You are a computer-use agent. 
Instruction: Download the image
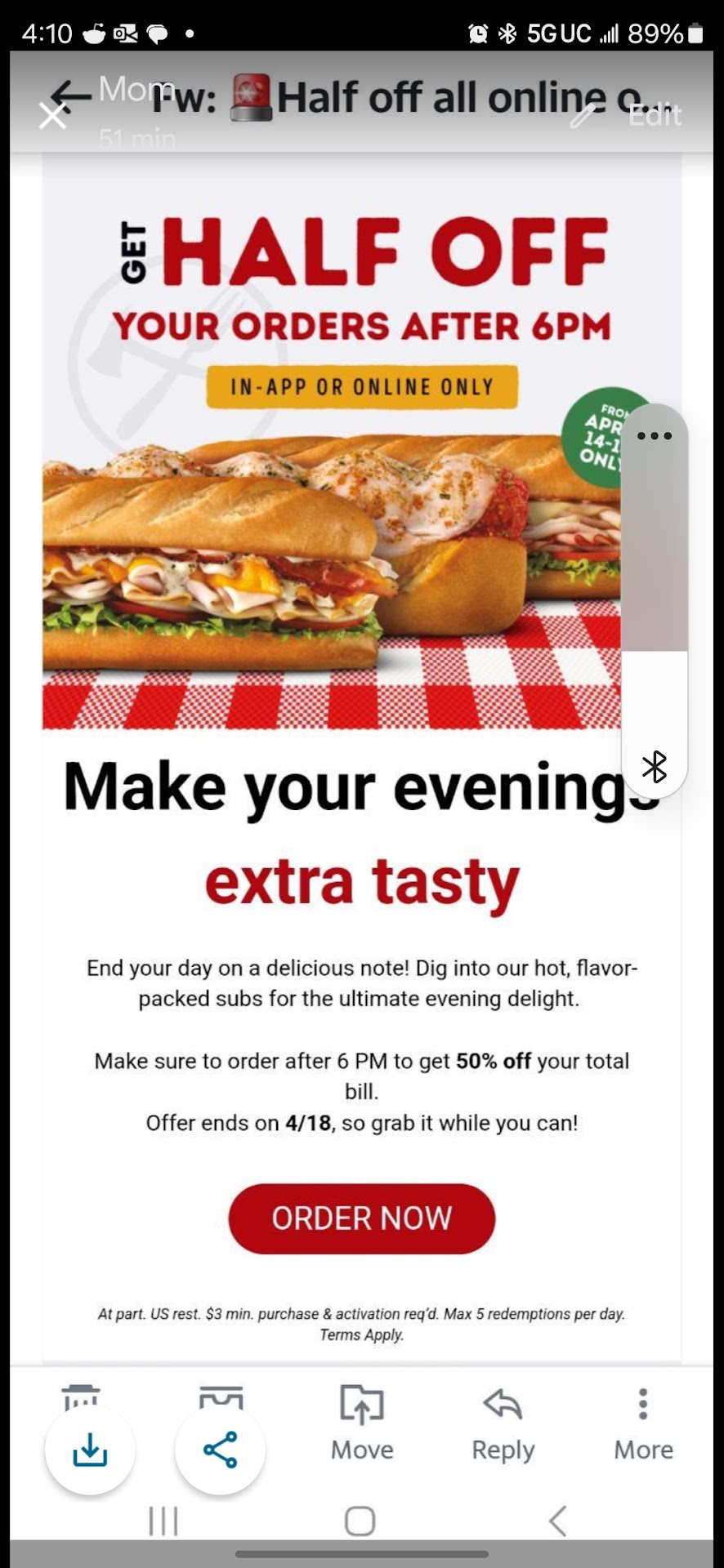pos(90,1450)
